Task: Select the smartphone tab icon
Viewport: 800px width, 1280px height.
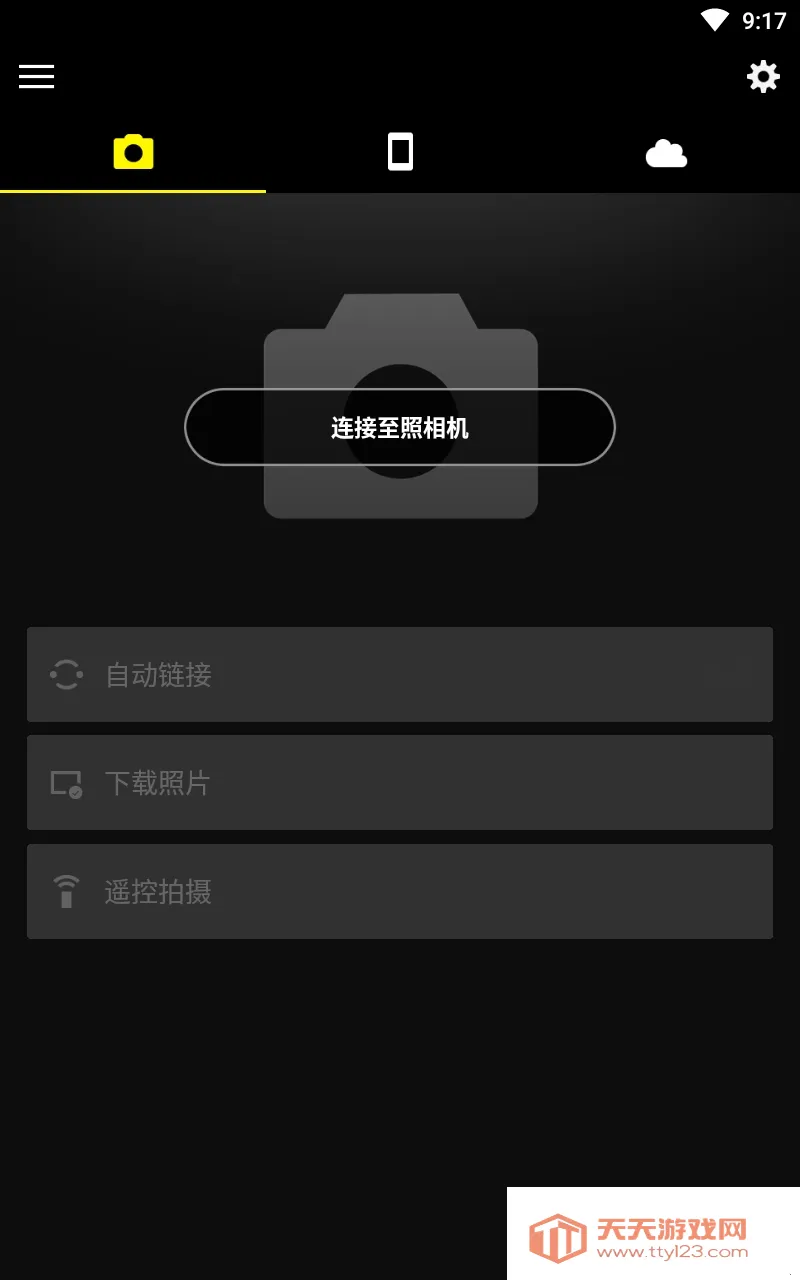Action: coord(400,151)
